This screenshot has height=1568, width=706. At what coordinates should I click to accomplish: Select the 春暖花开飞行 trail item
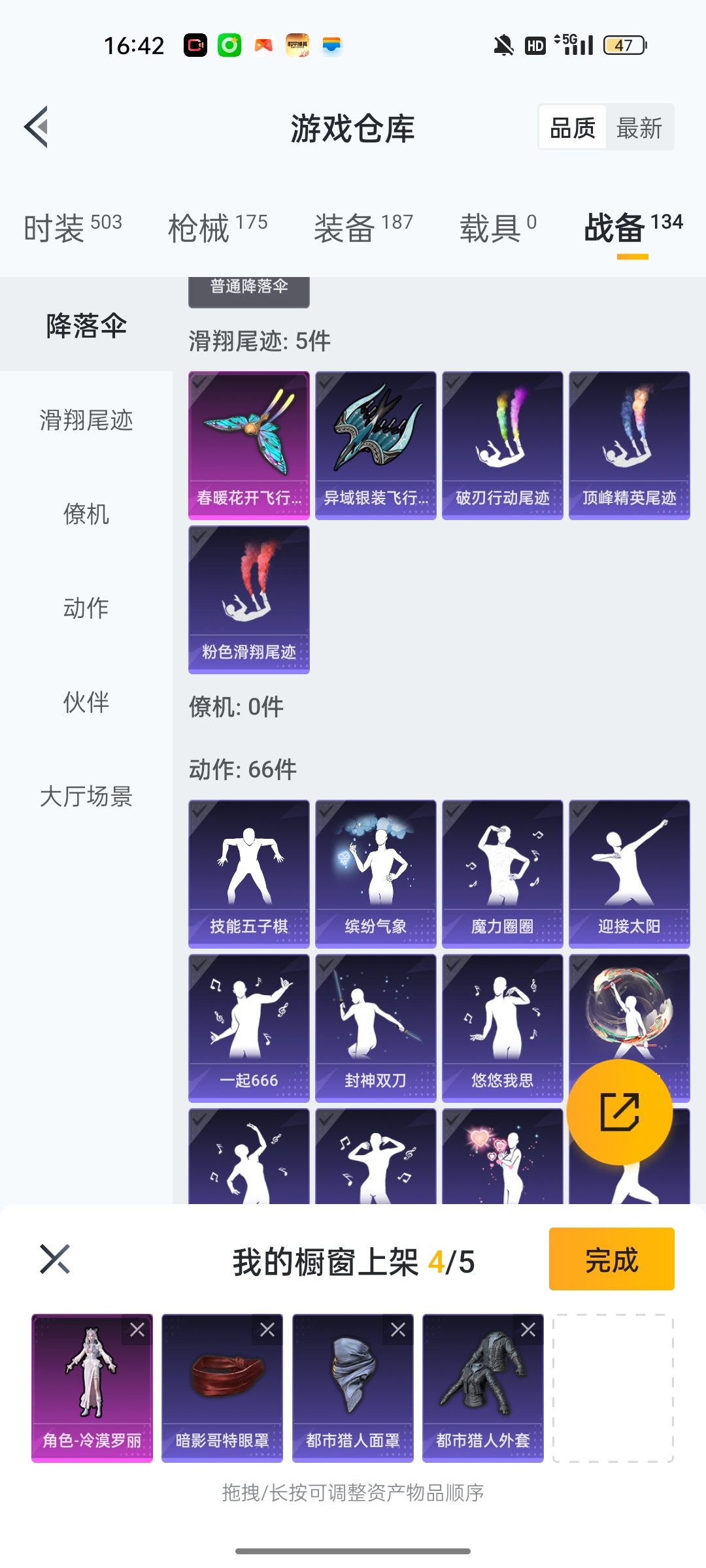pos(248,445)
